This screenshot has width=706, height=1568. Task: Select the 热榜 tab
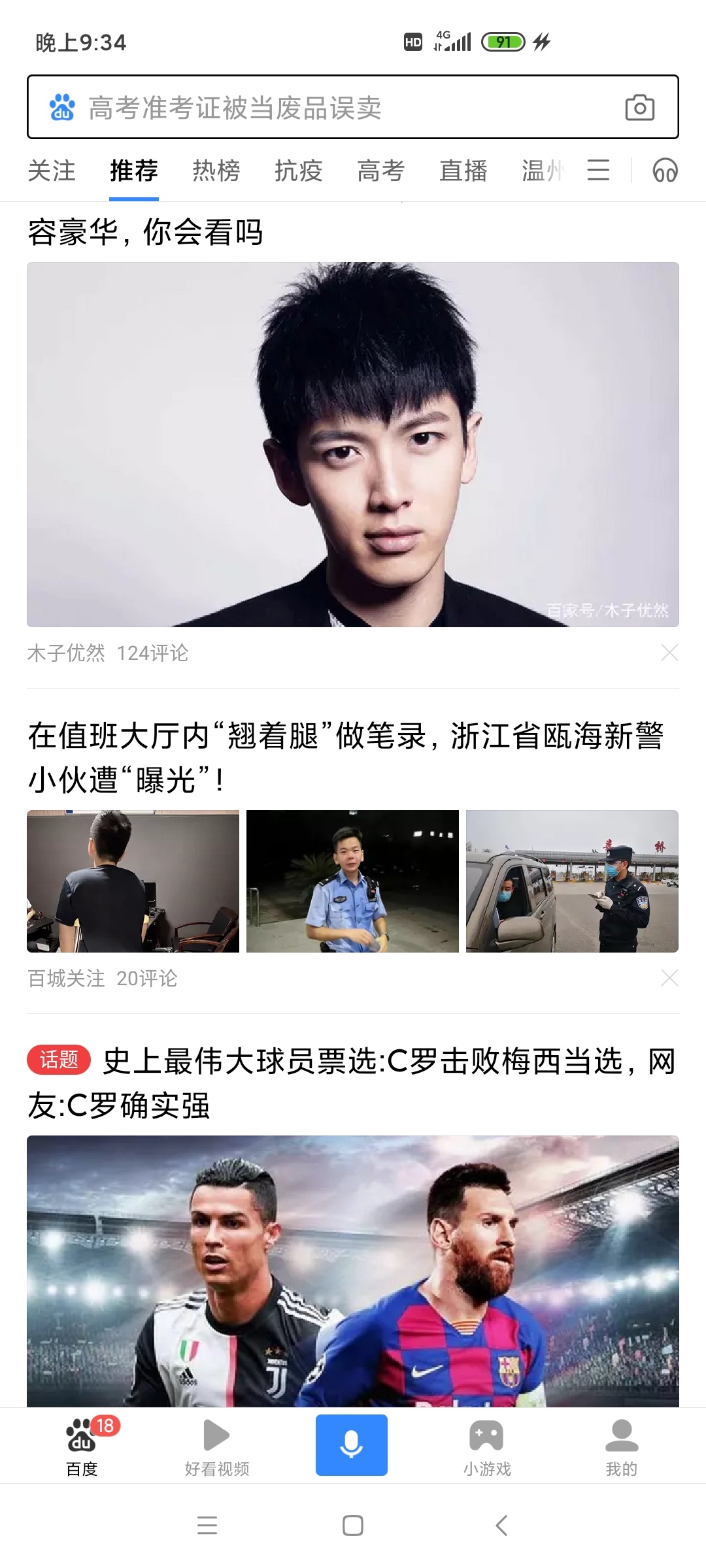[x=216, y=171]
